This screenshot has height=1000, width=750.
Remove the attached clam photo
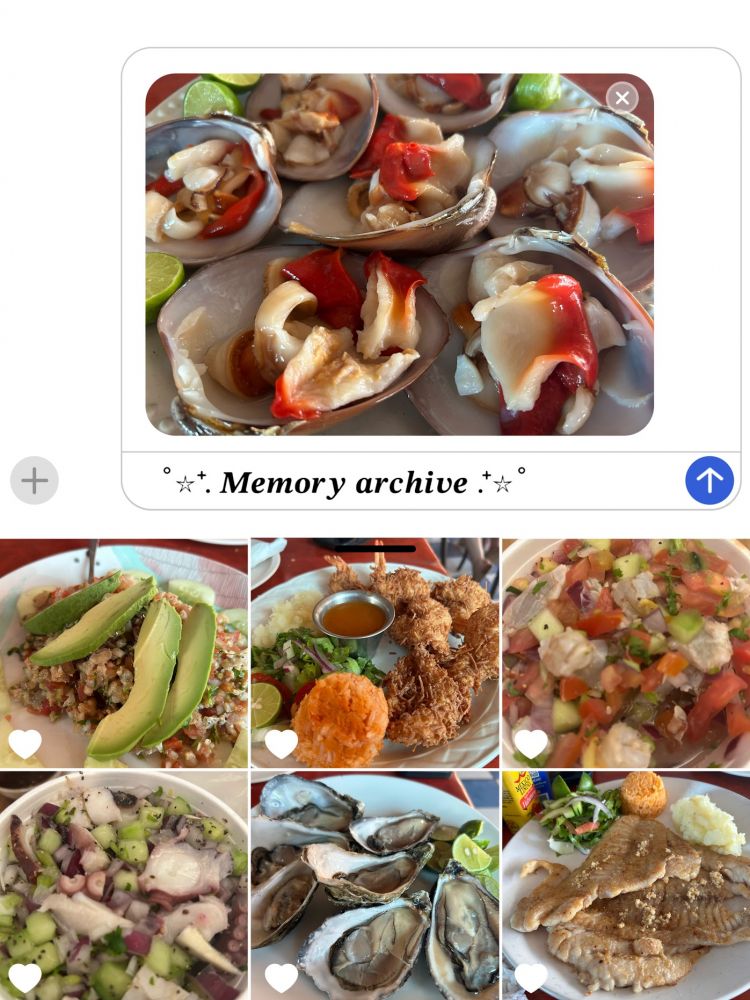tap(622, 98)
